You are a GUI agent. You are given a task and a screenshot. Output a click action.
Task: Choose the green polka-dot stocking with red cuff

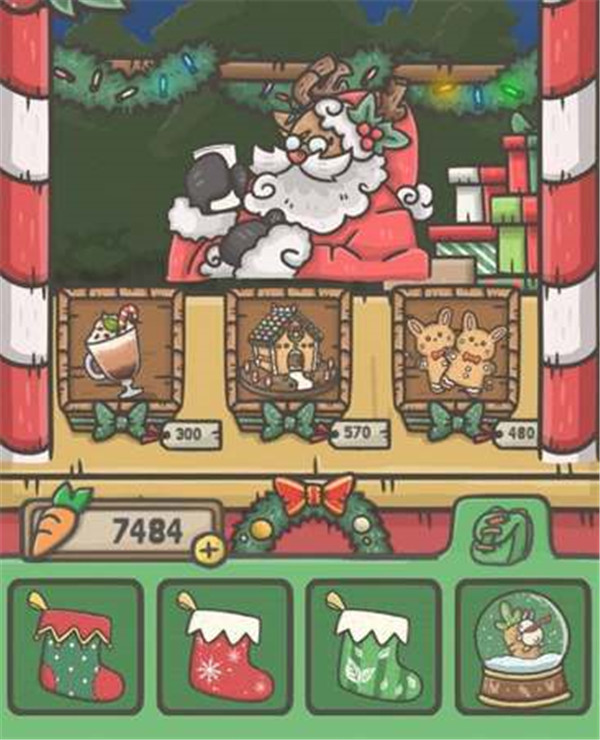click(76, 647)
